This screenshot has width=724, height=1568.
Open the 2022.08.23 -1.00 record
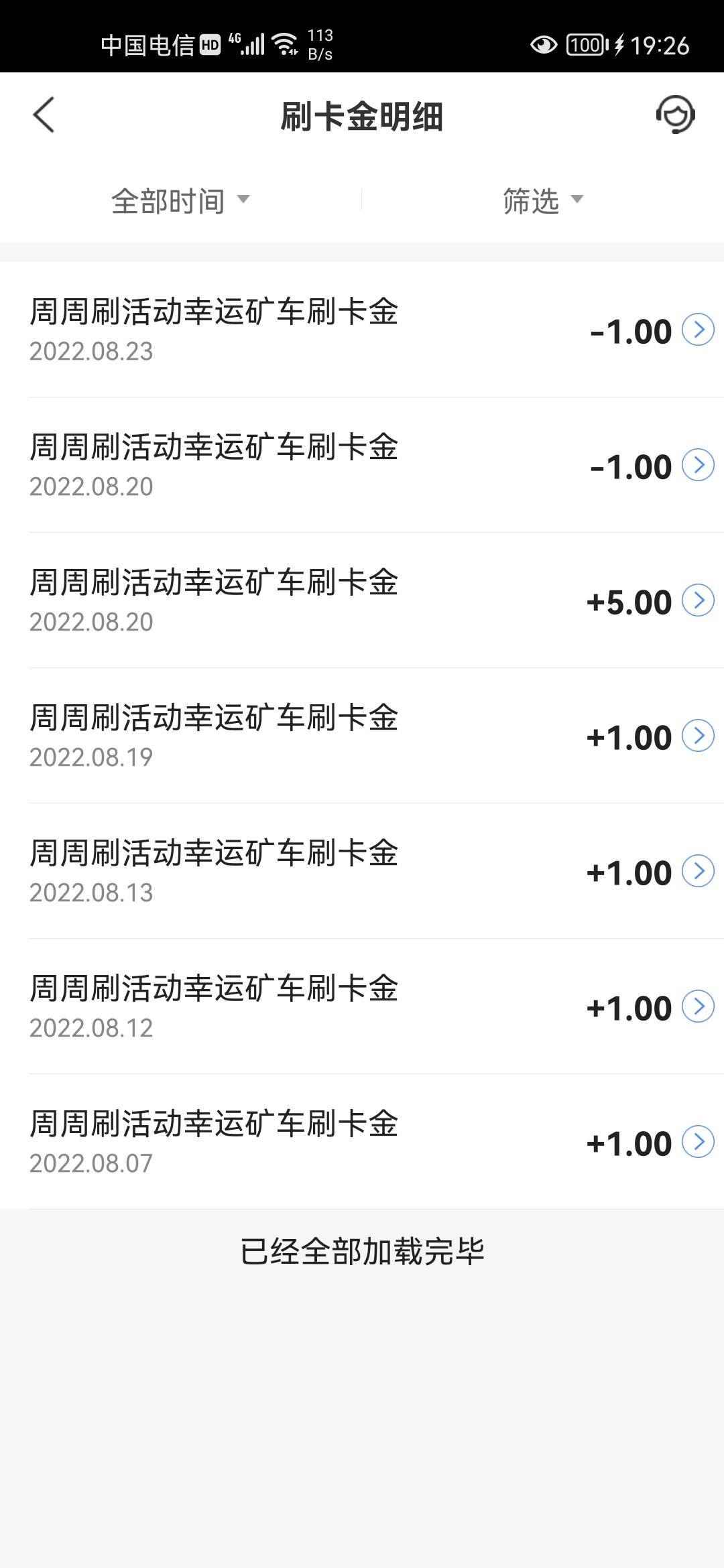click(362, 330)
